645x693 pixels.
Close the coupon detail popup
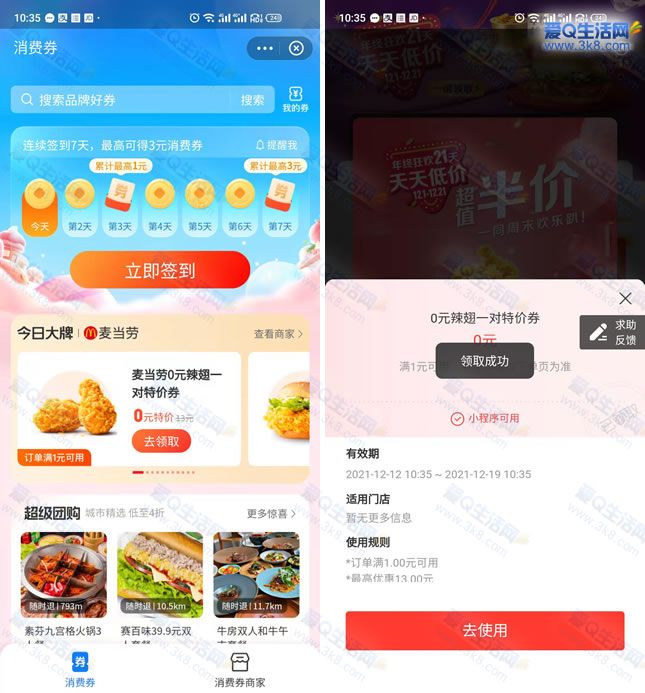pyautogui.click(x=625, y=298)
